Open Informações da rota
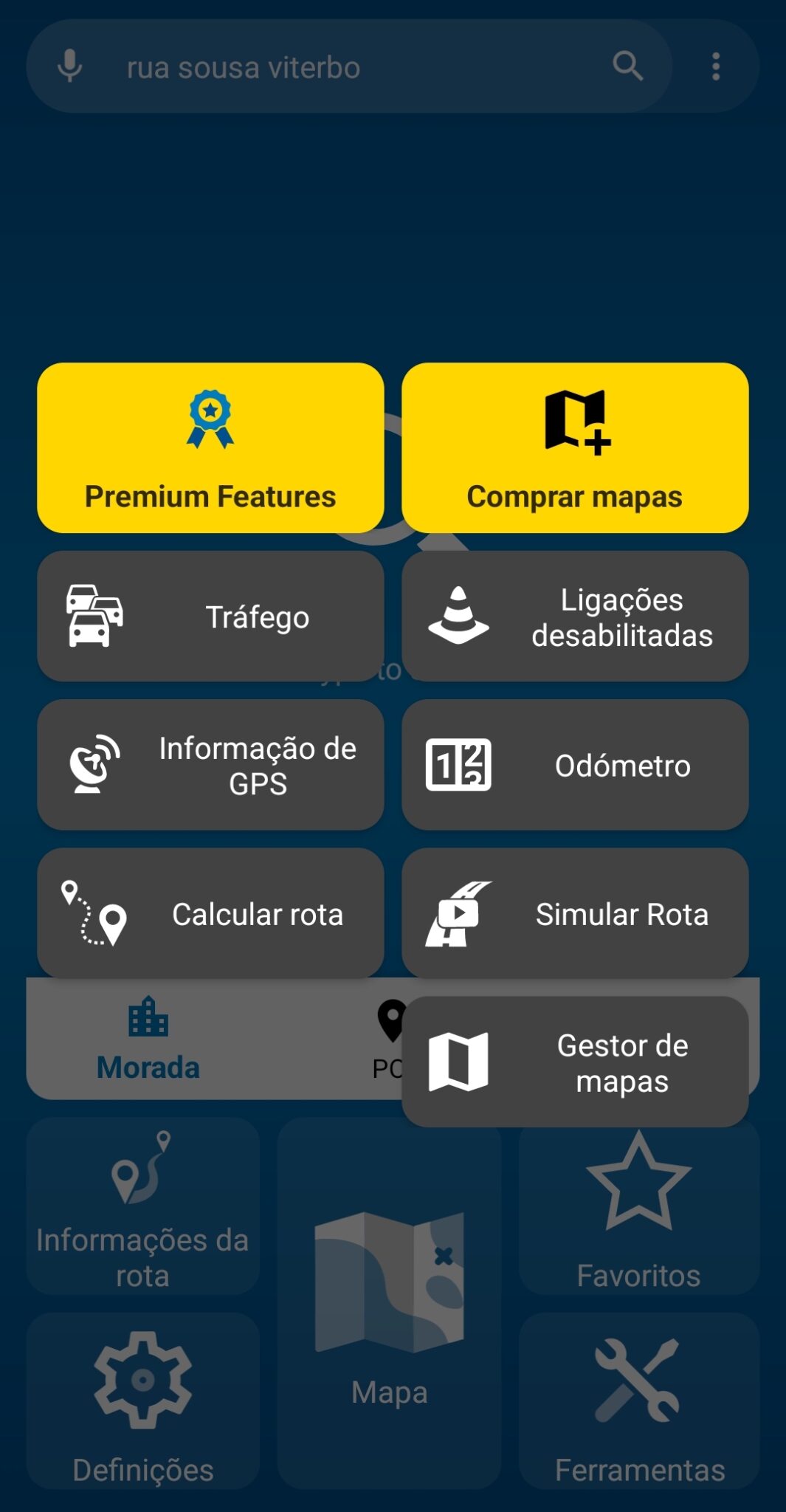 click(143, 1206)
